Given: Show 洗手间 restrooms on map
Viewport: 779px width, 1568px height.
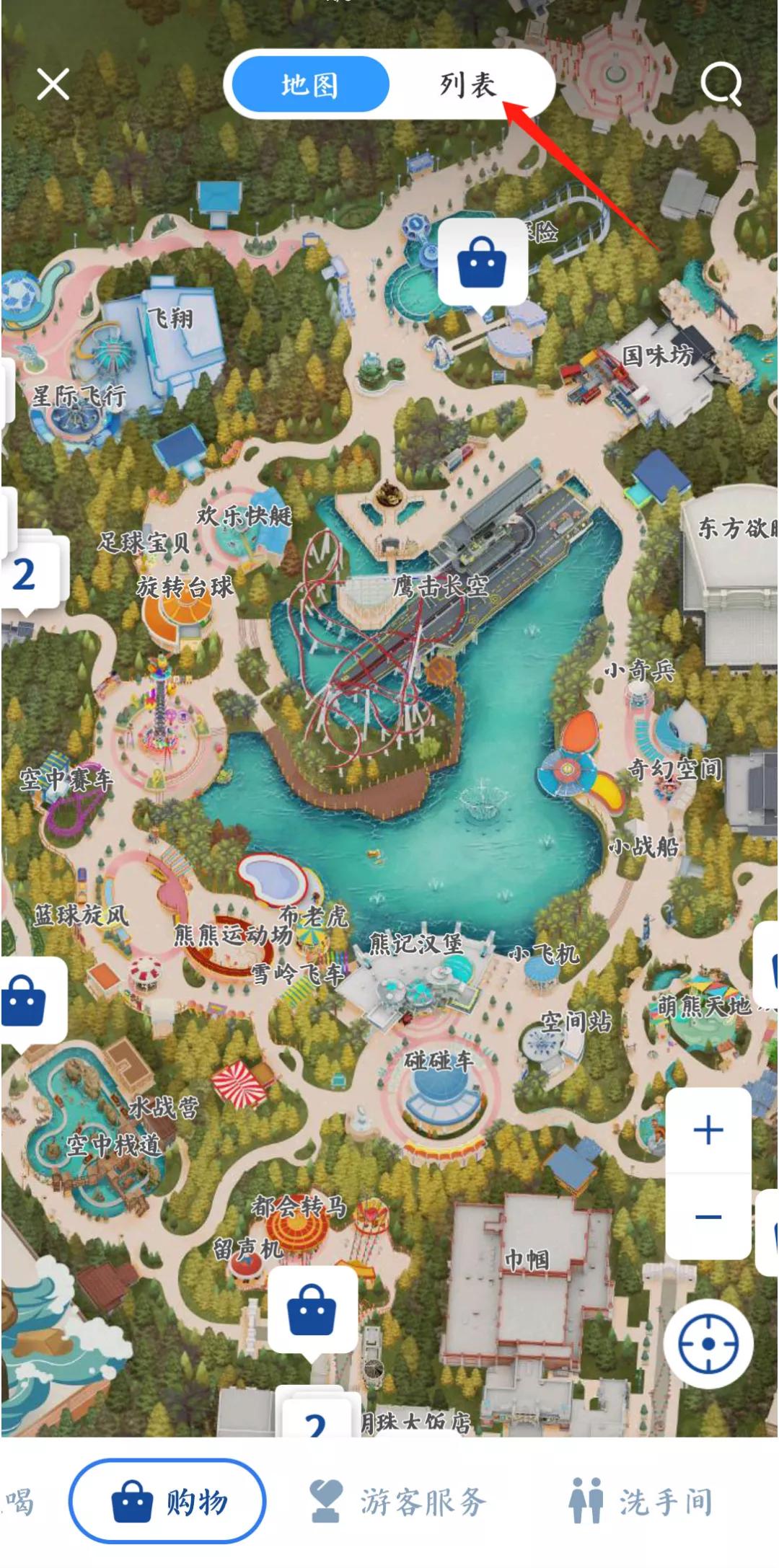Looking at the screenshot, I should tap(641, 1502).
